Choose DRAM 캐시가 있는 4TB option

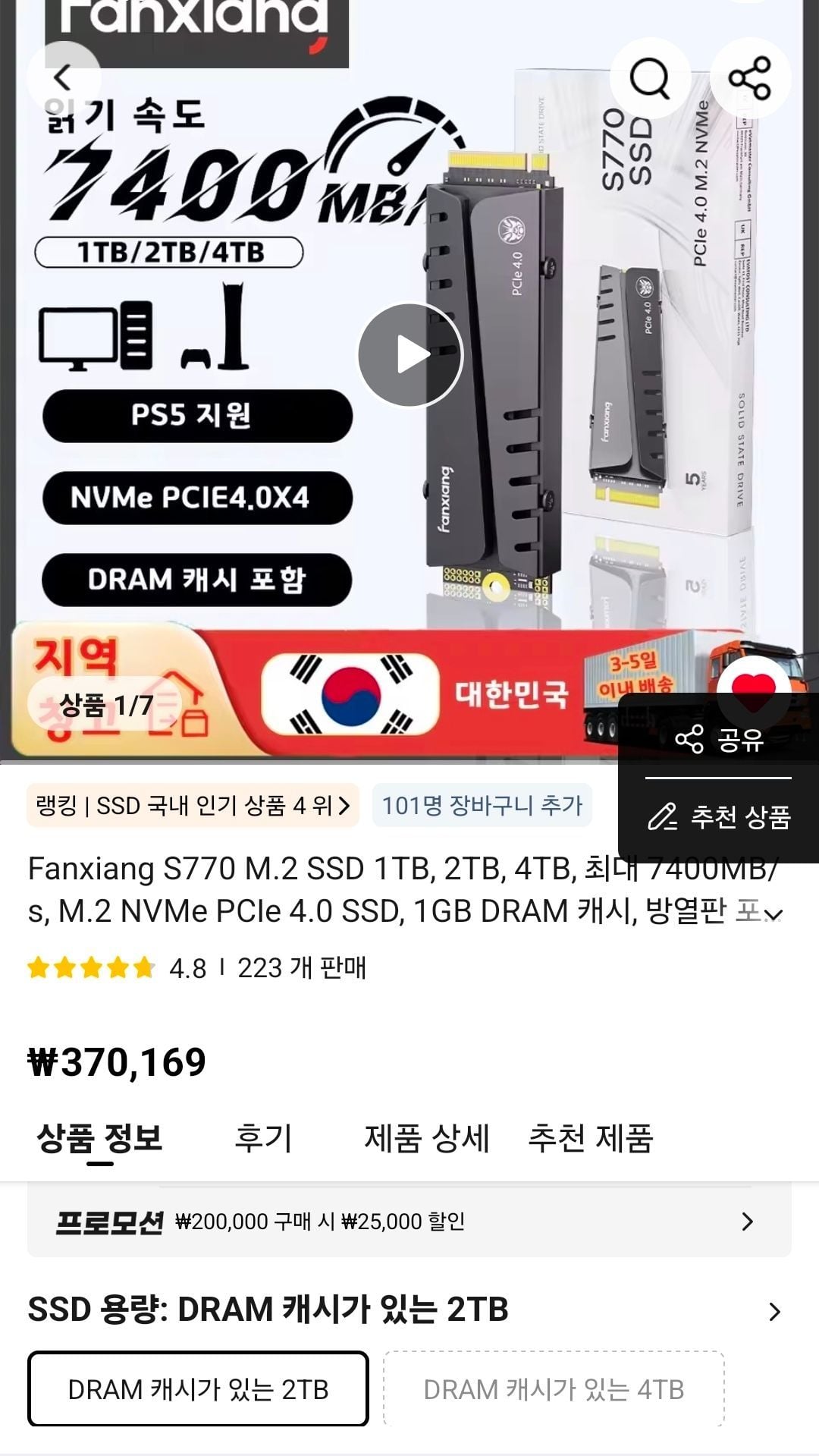pos(554,1389)
